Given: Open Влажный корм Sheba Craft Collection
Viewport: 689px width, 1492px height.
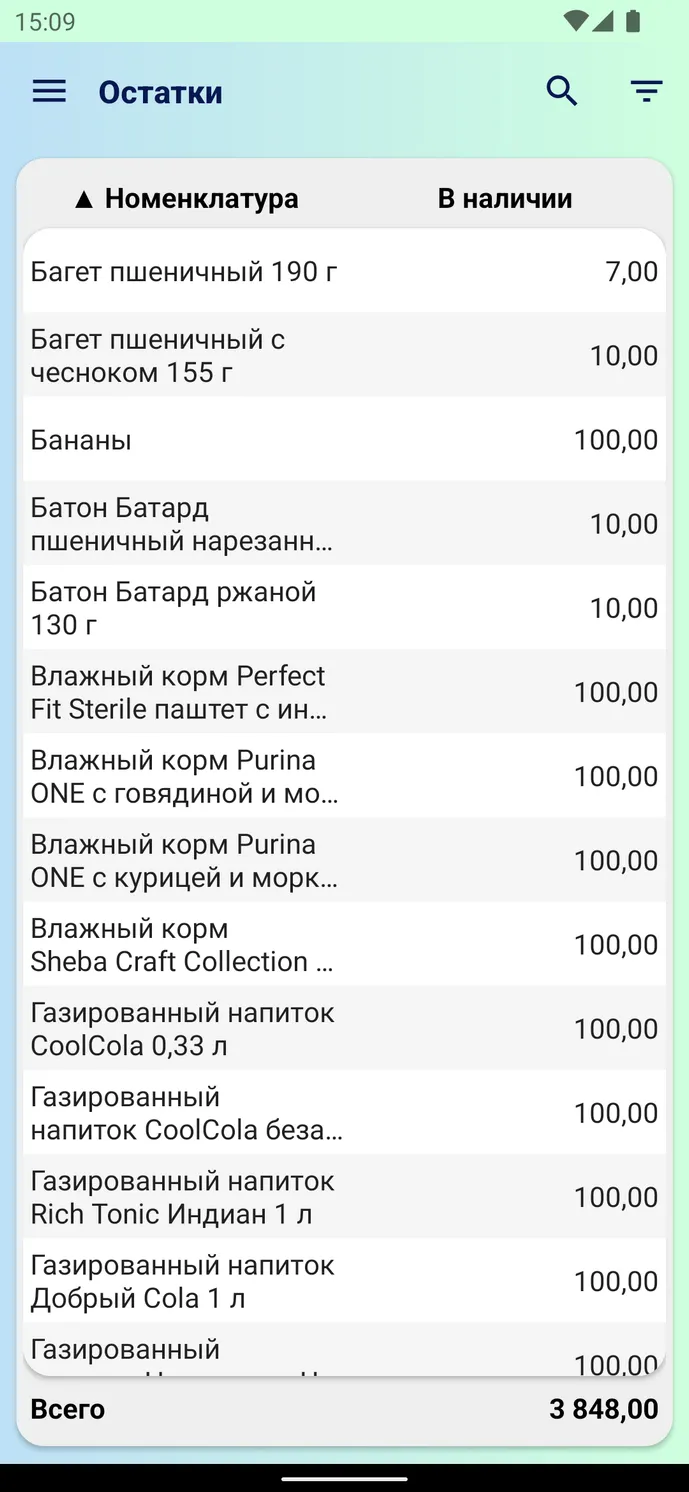Looking at the screenshot, I should [344, 943].
